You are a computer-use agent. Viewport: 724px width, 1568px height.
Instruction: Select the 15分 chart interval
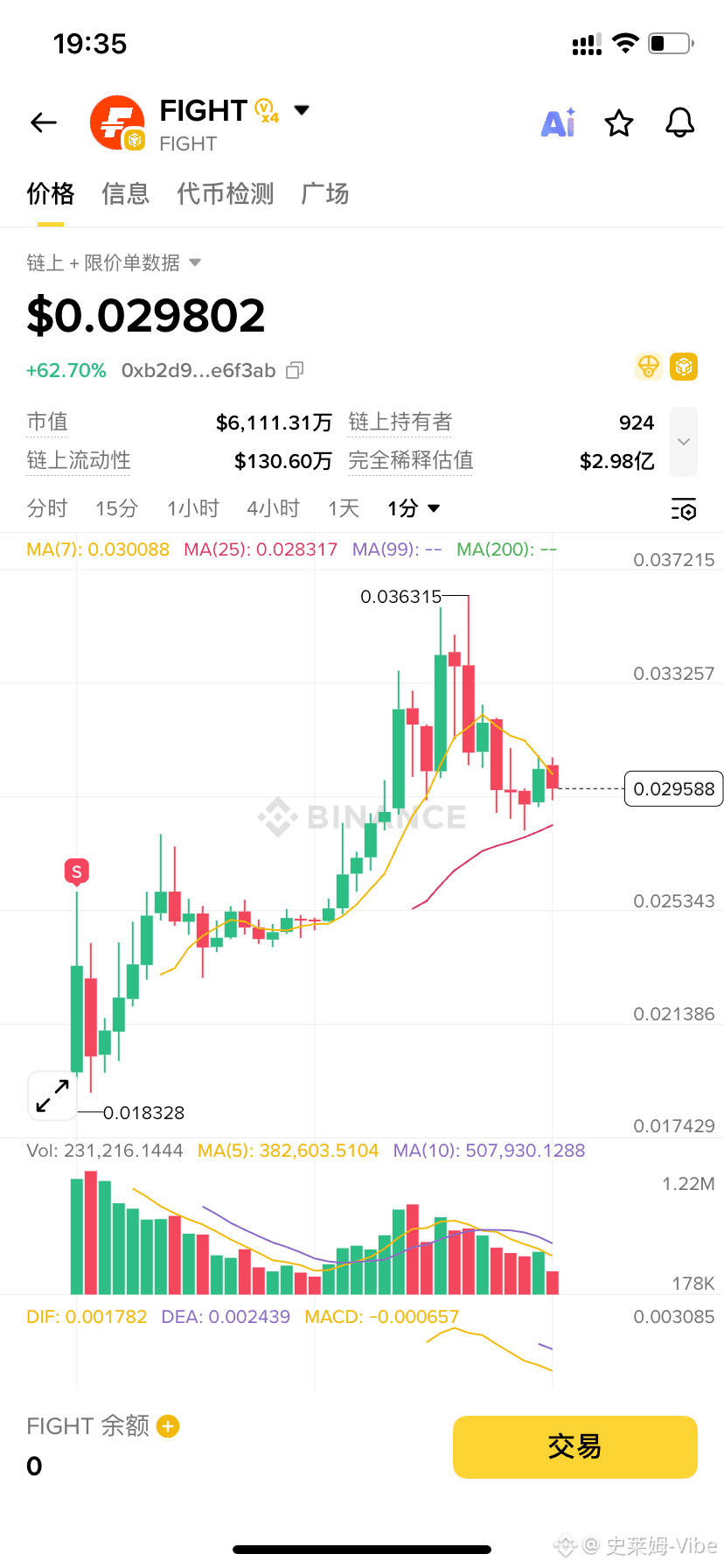[116, 508]
